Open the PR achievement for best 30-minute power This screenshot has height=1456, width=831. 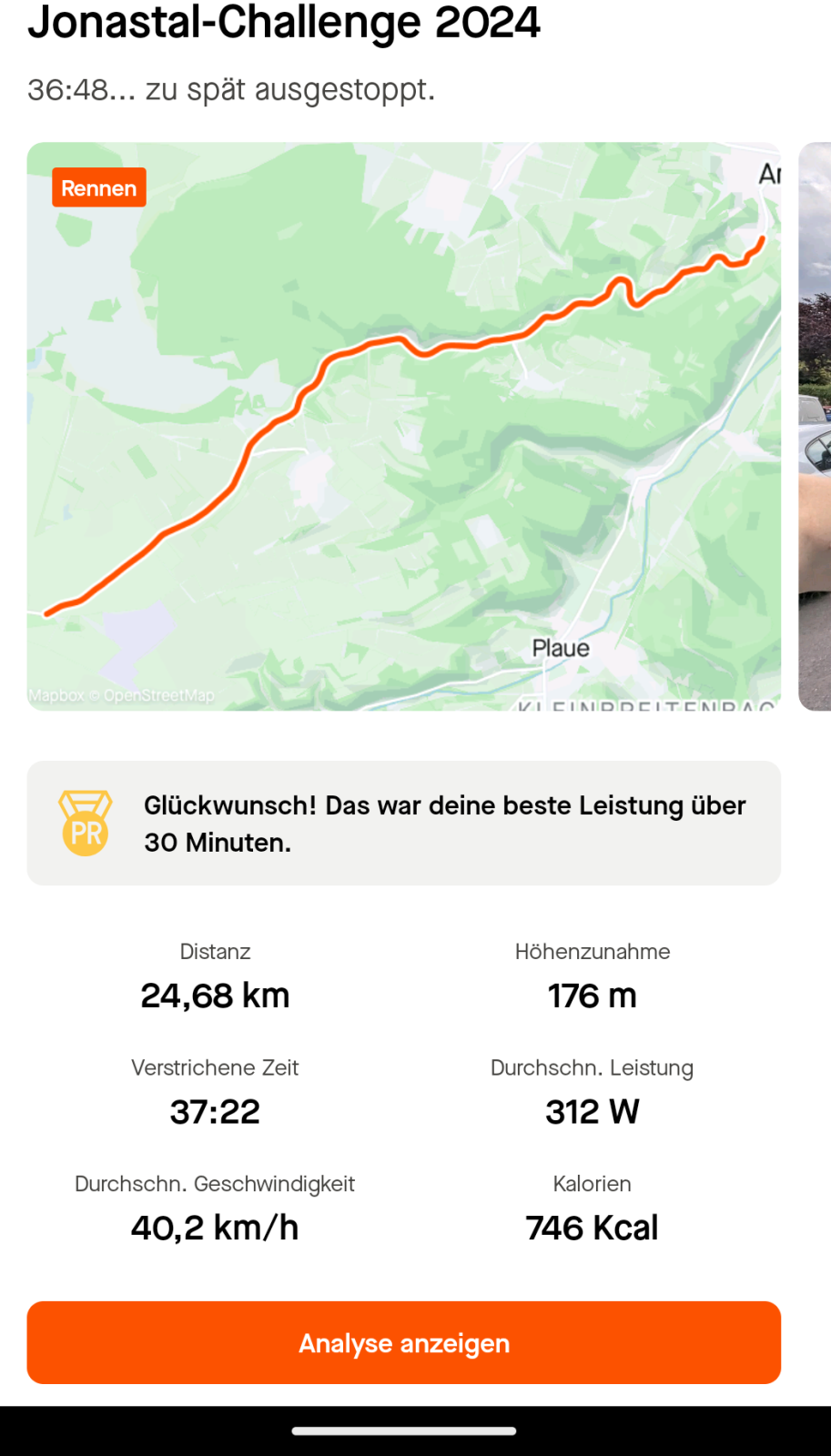403,823
